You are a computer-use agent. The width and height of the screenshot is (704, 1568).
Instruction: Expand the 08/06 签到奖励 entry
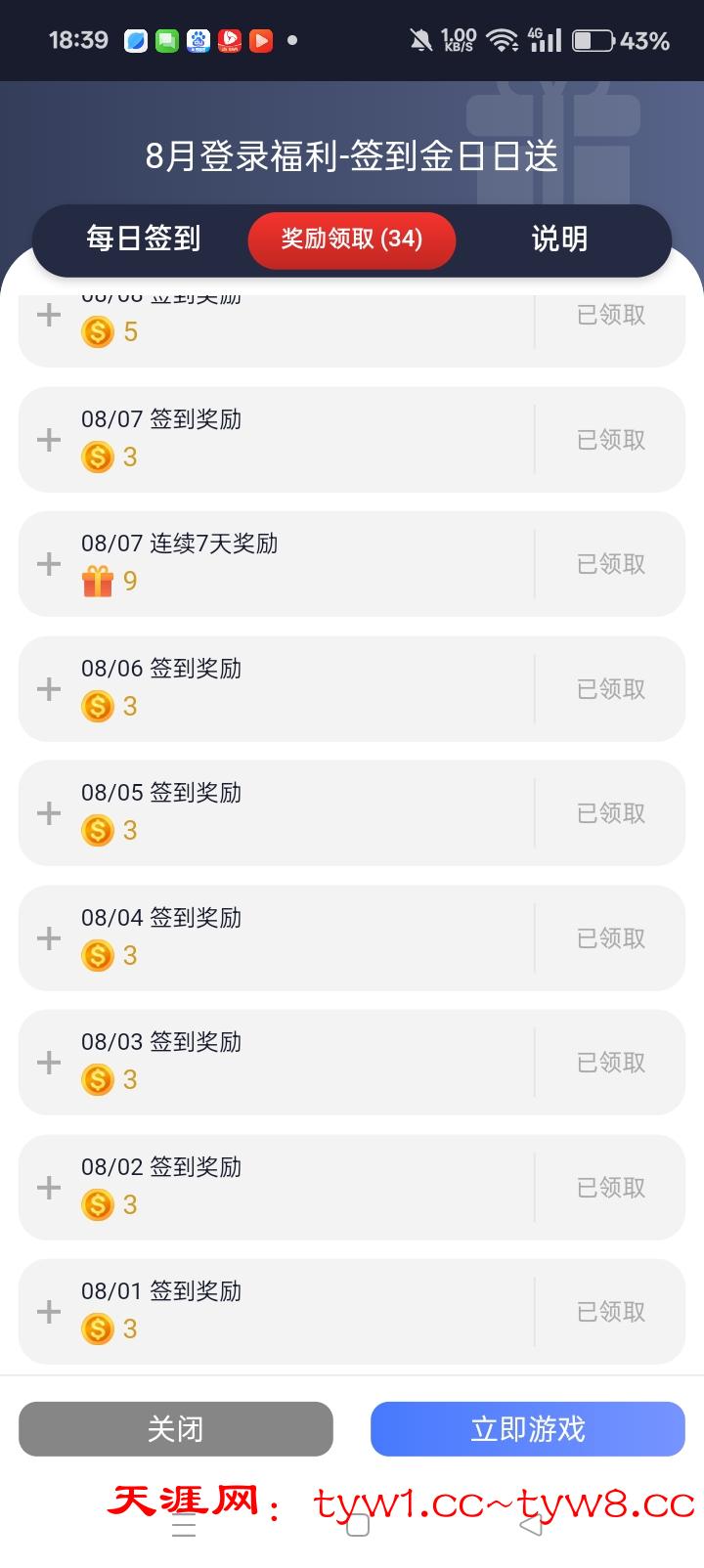click(49, 689)
